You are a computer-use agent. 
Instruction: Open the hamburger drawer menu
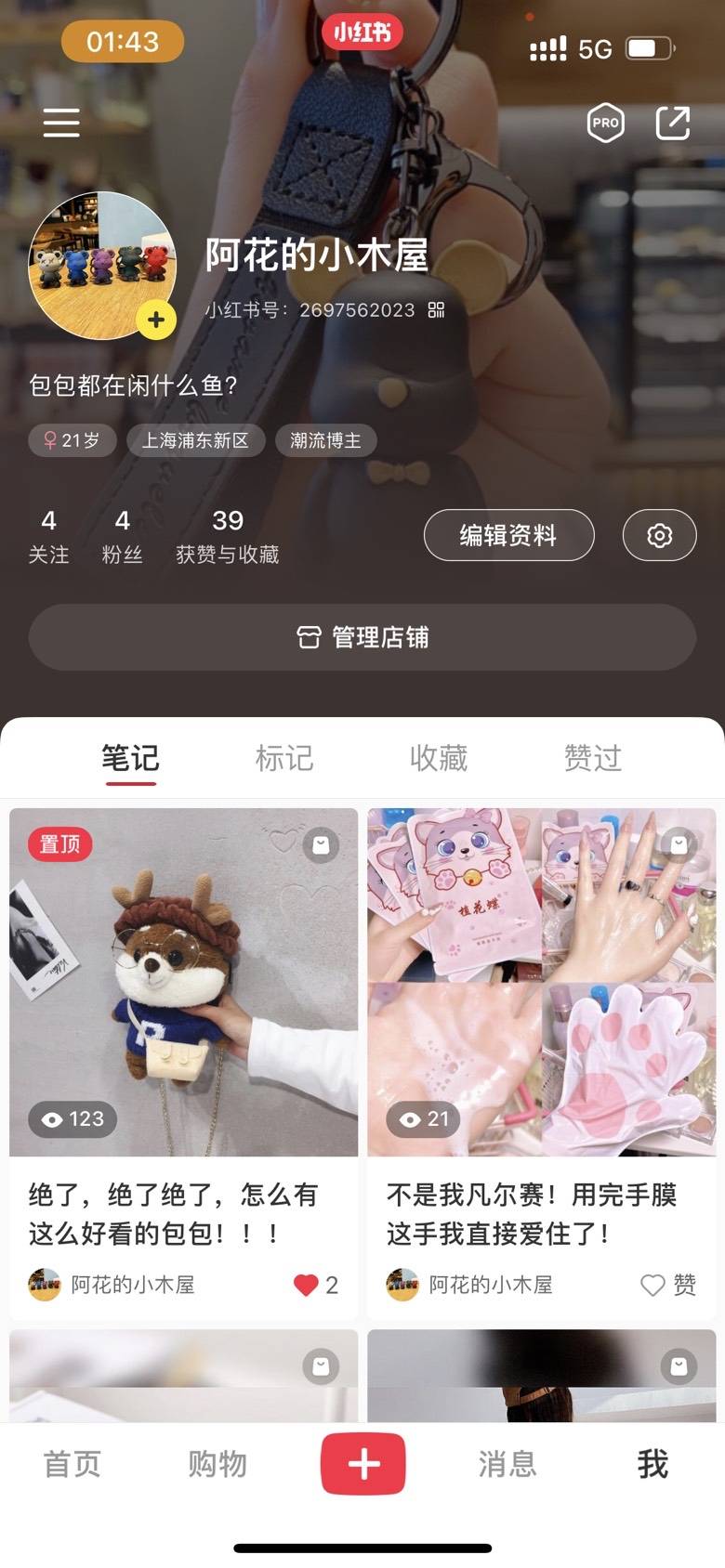click(61, 123)
